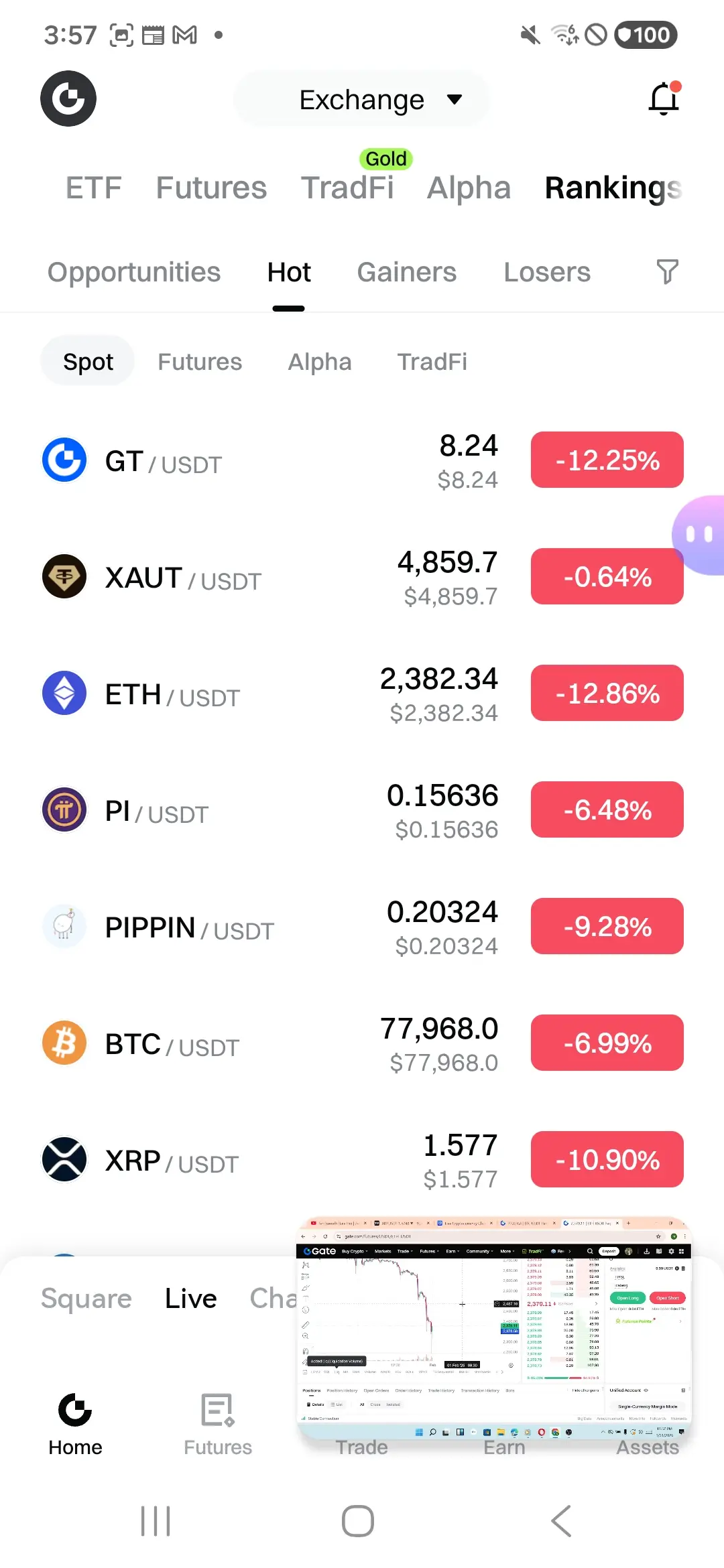View ETH/USDT market details
724x1568 pixels.
pyautogui.click(x=268, y=694)
